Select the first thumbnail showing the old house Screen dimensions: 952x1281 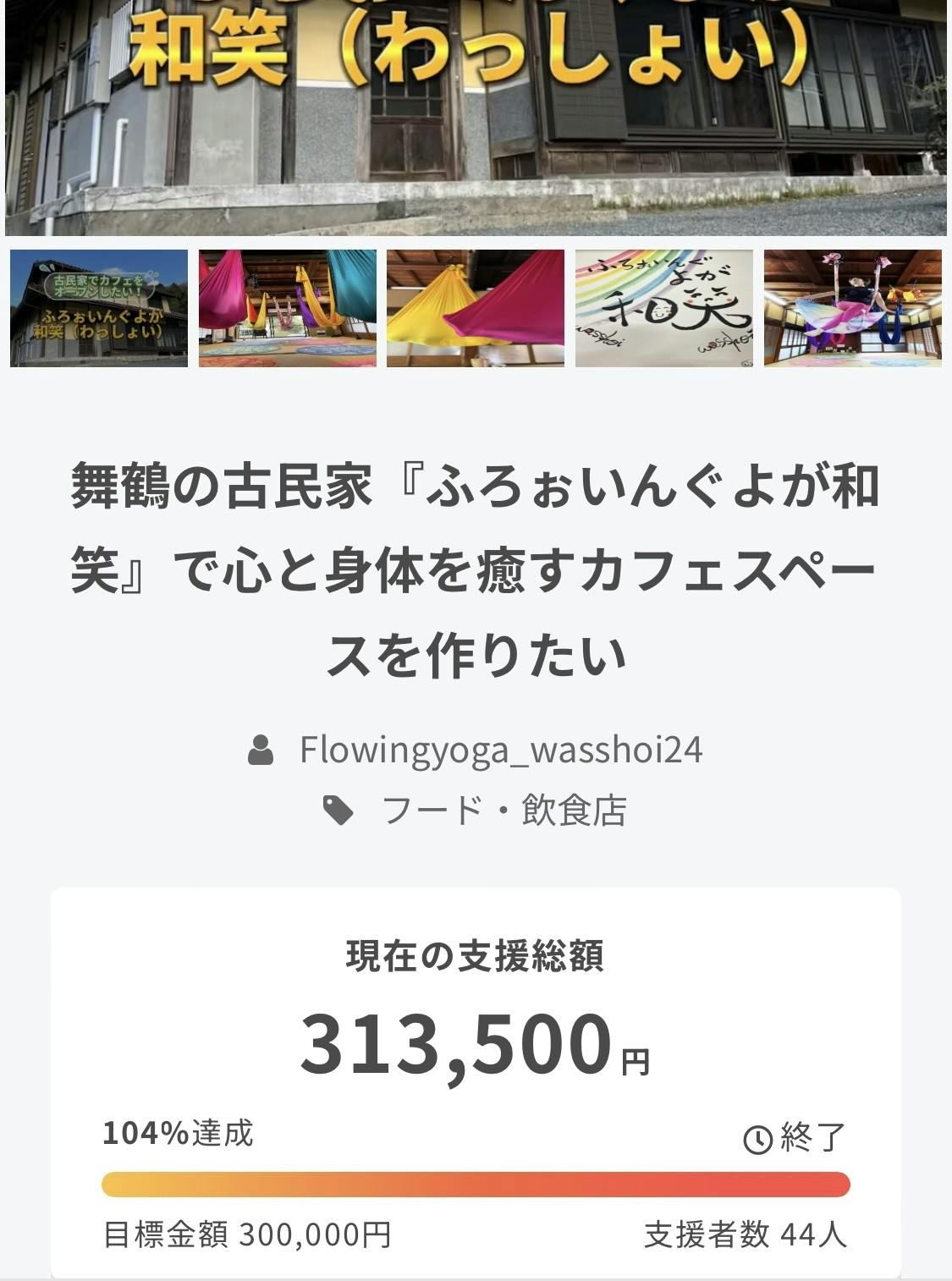point(99,308)
